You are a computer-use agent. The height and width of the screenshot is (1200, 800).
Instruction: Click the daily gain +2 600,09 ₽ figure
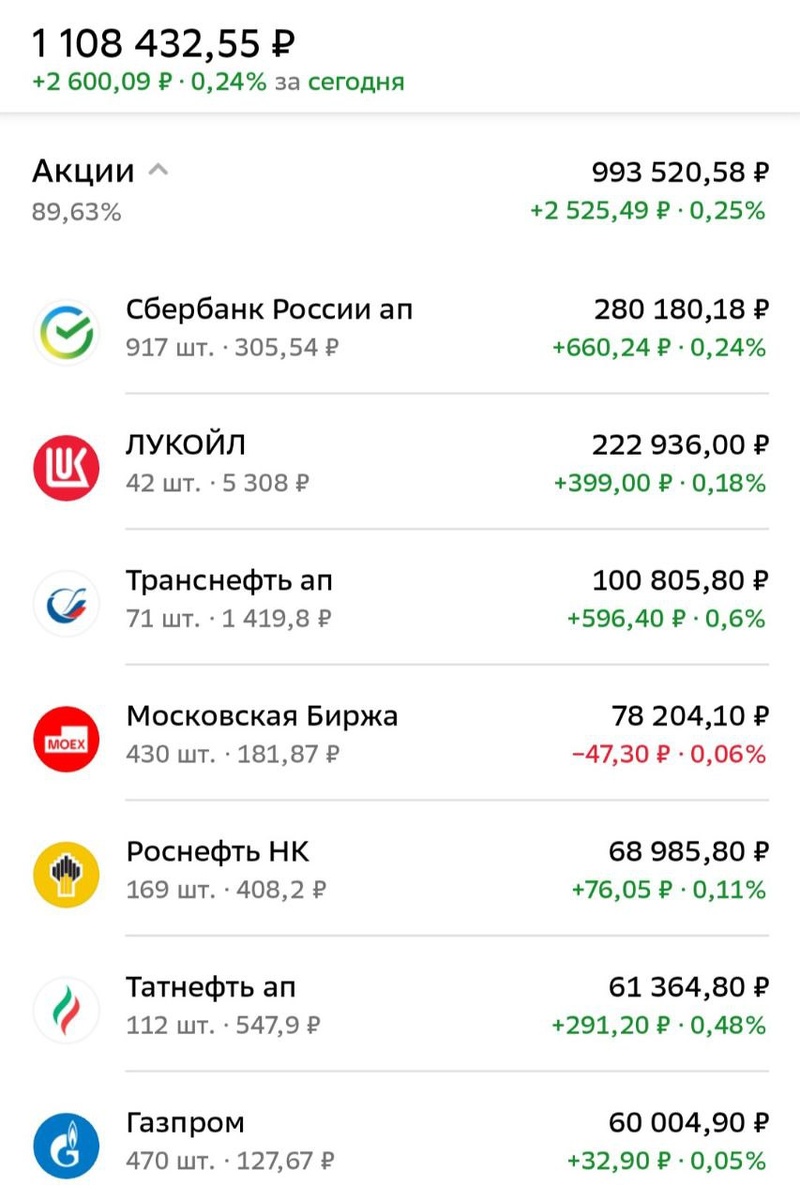coord(97,82)
